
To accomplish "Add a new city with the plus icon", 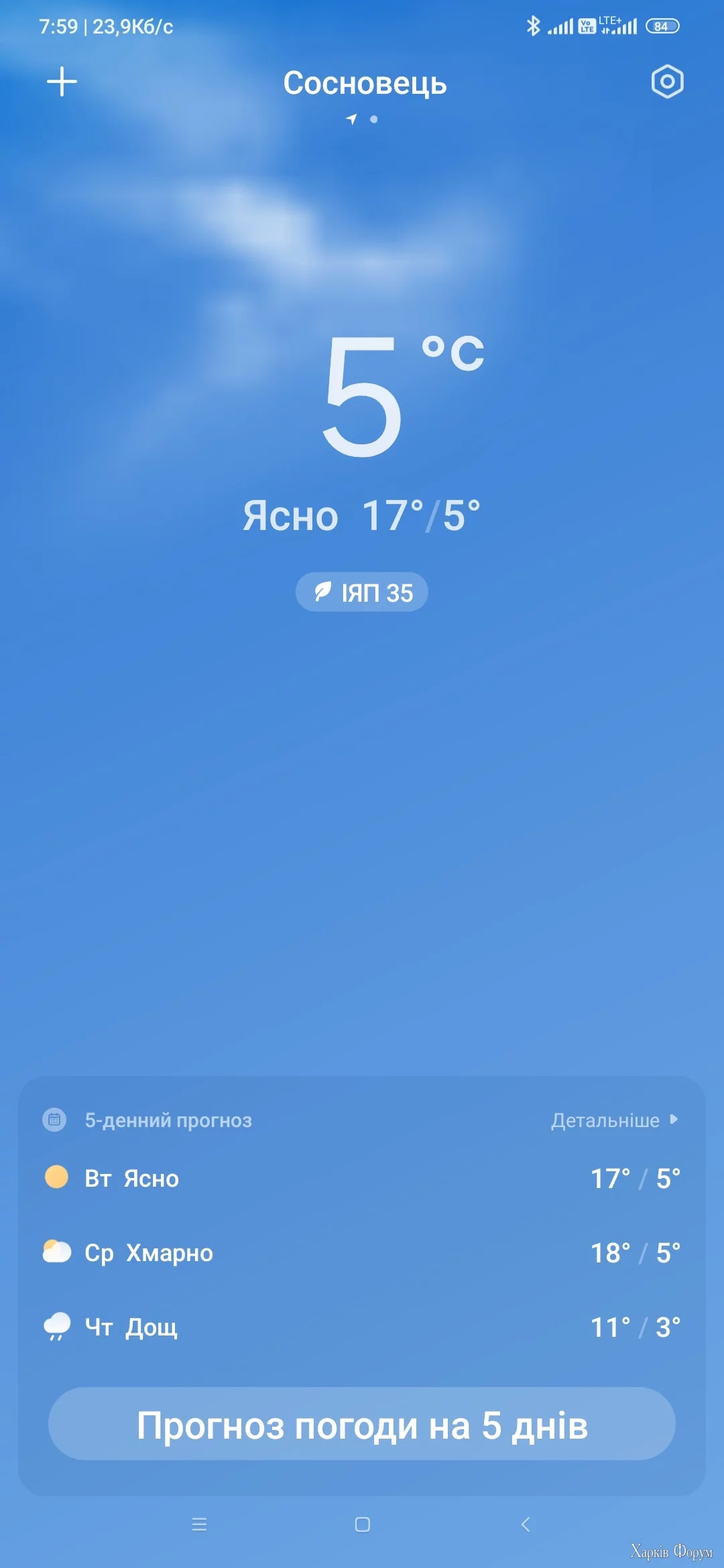I will point(62,82).
